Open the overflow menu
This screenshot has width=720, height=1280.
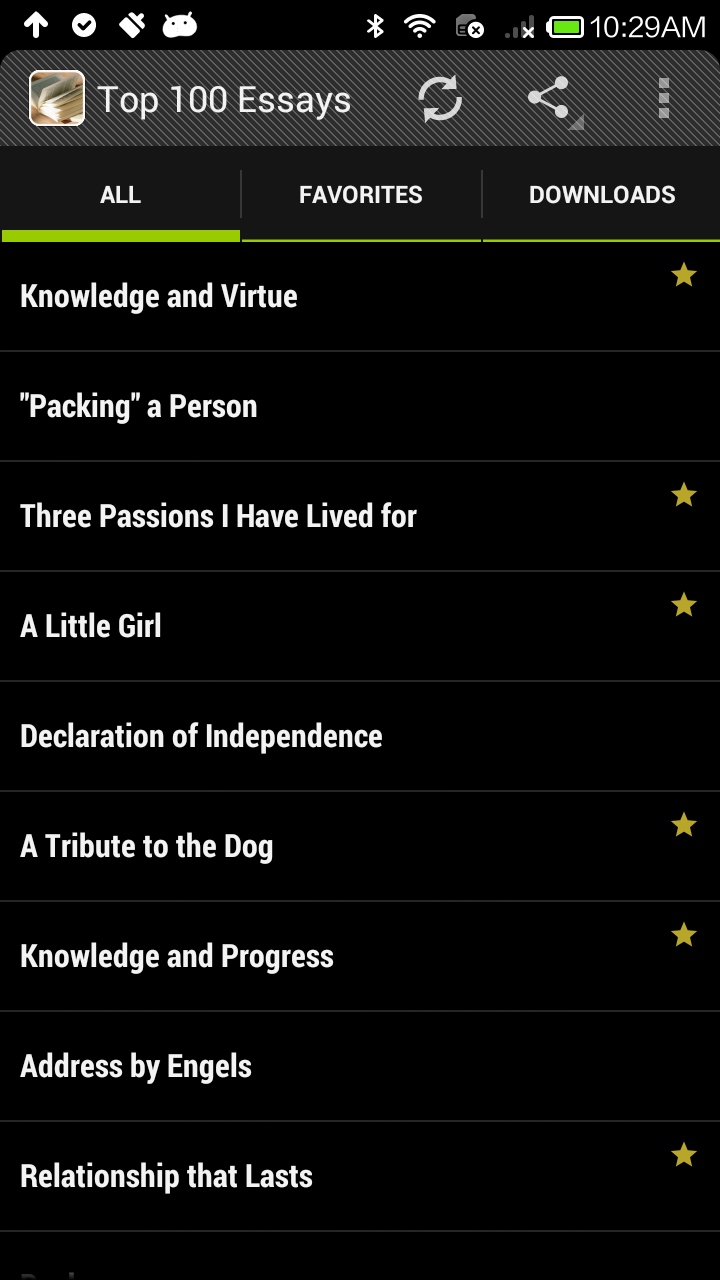(663, 99)
